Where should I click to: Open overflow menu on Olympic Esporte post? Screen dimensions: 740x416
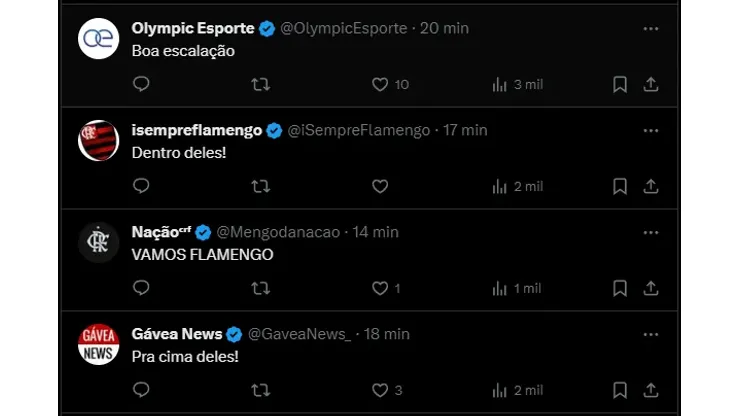coord(651,29)
